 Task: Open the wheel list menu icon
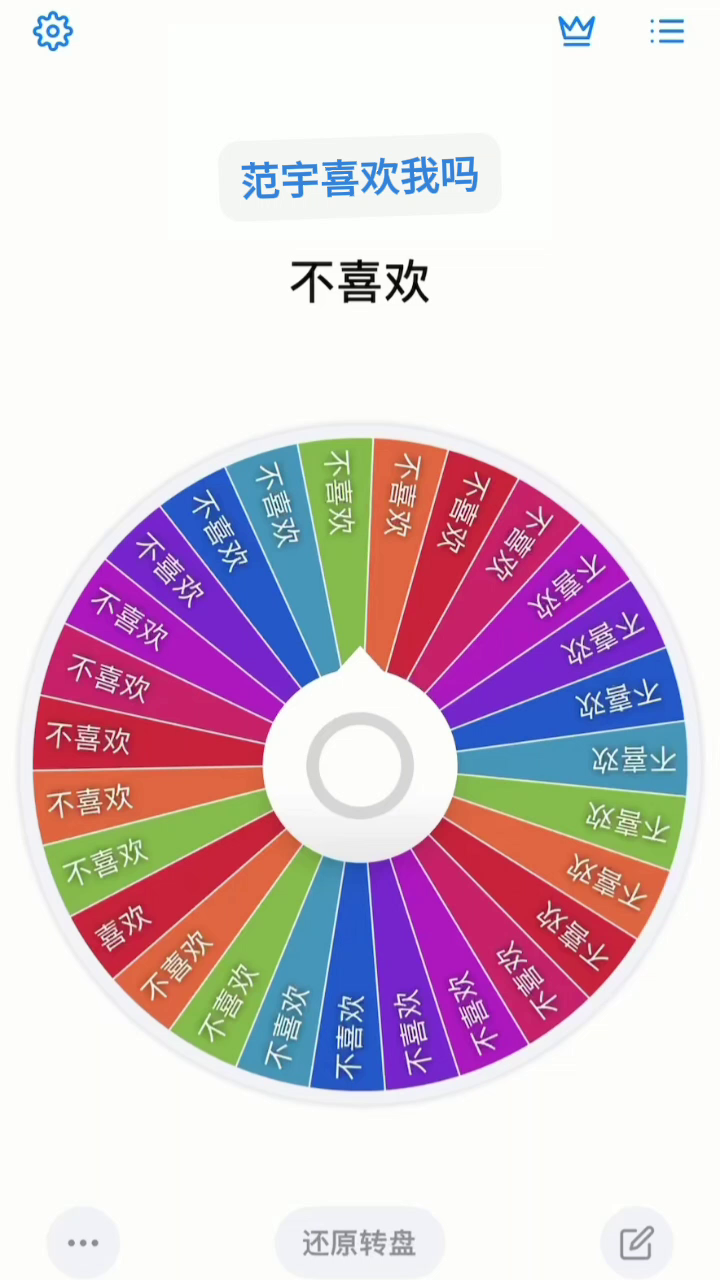coord(667,31)
